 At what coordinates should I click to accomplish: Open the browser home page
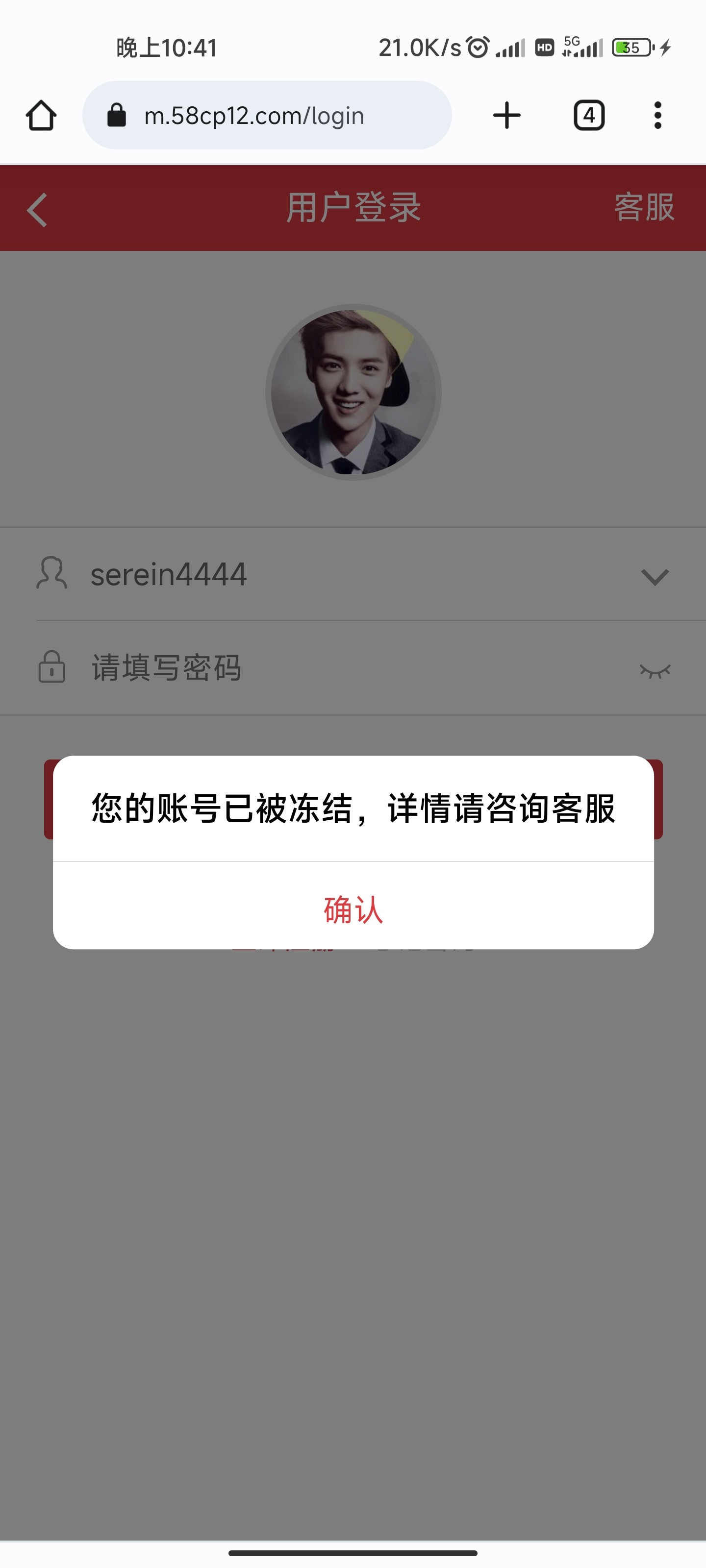click(x=41, y=115)
